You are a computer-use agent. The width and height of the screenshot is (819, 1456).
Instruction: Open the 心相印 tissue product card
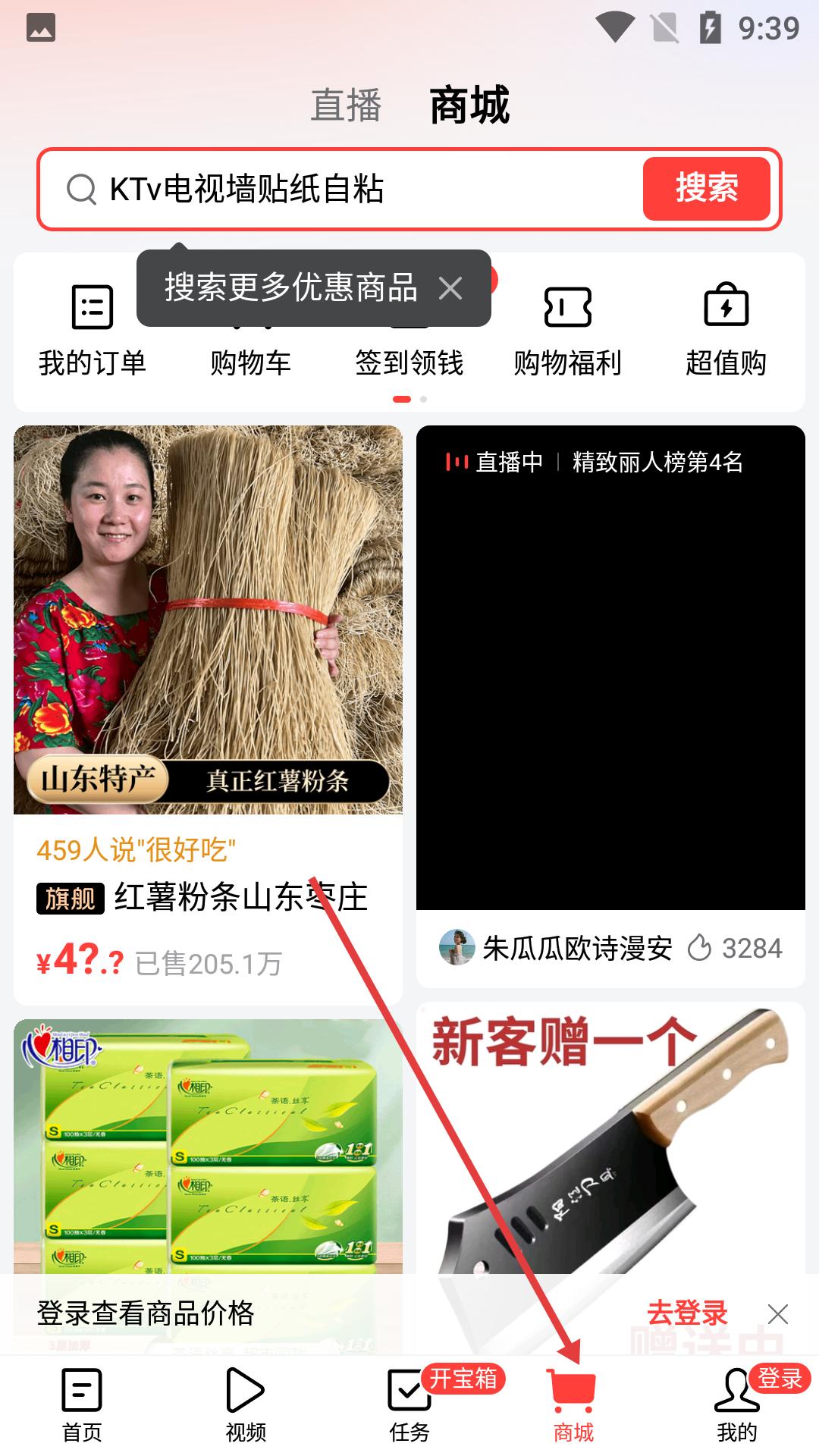pos(208,1145)
